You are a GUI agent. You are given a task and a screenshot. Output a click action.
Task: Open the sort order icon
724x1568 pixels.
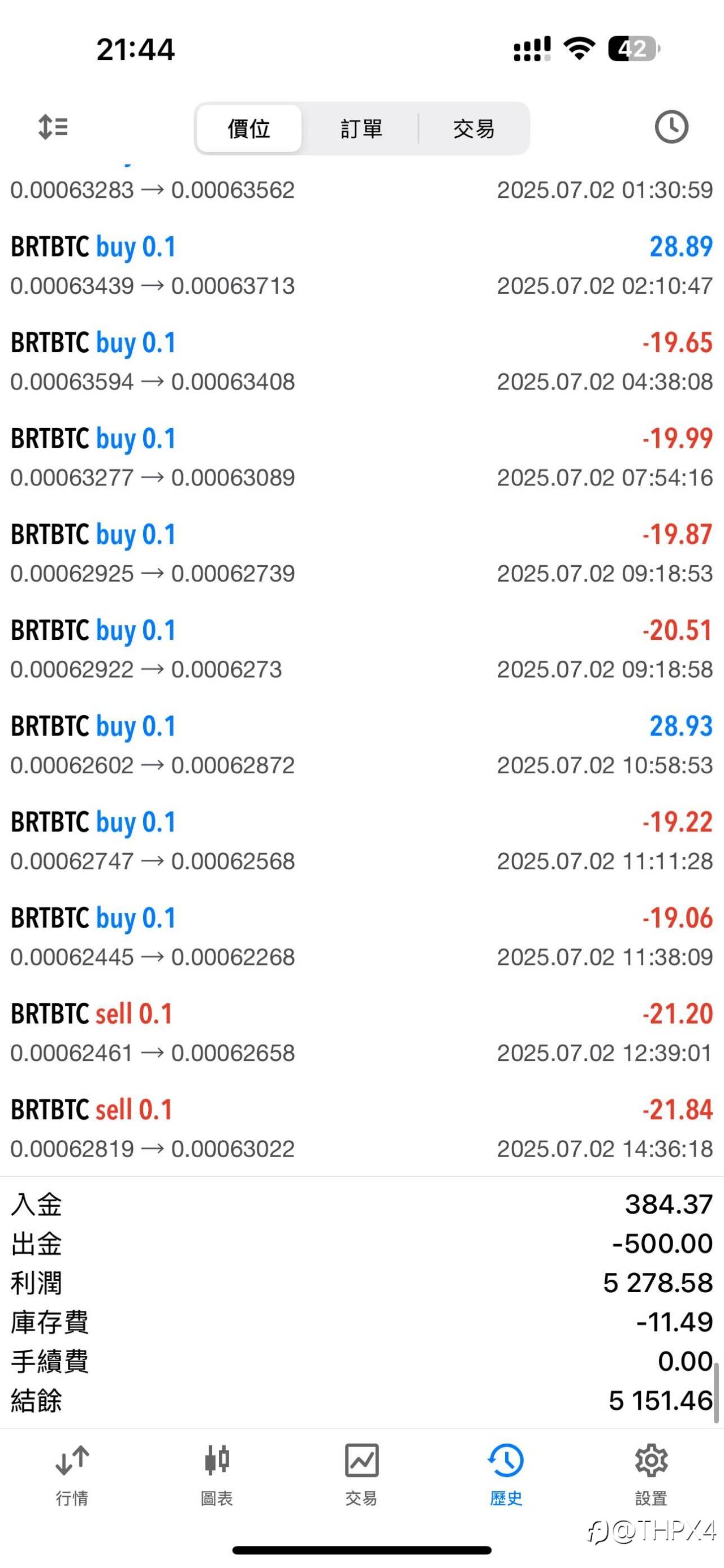(53, 127)
